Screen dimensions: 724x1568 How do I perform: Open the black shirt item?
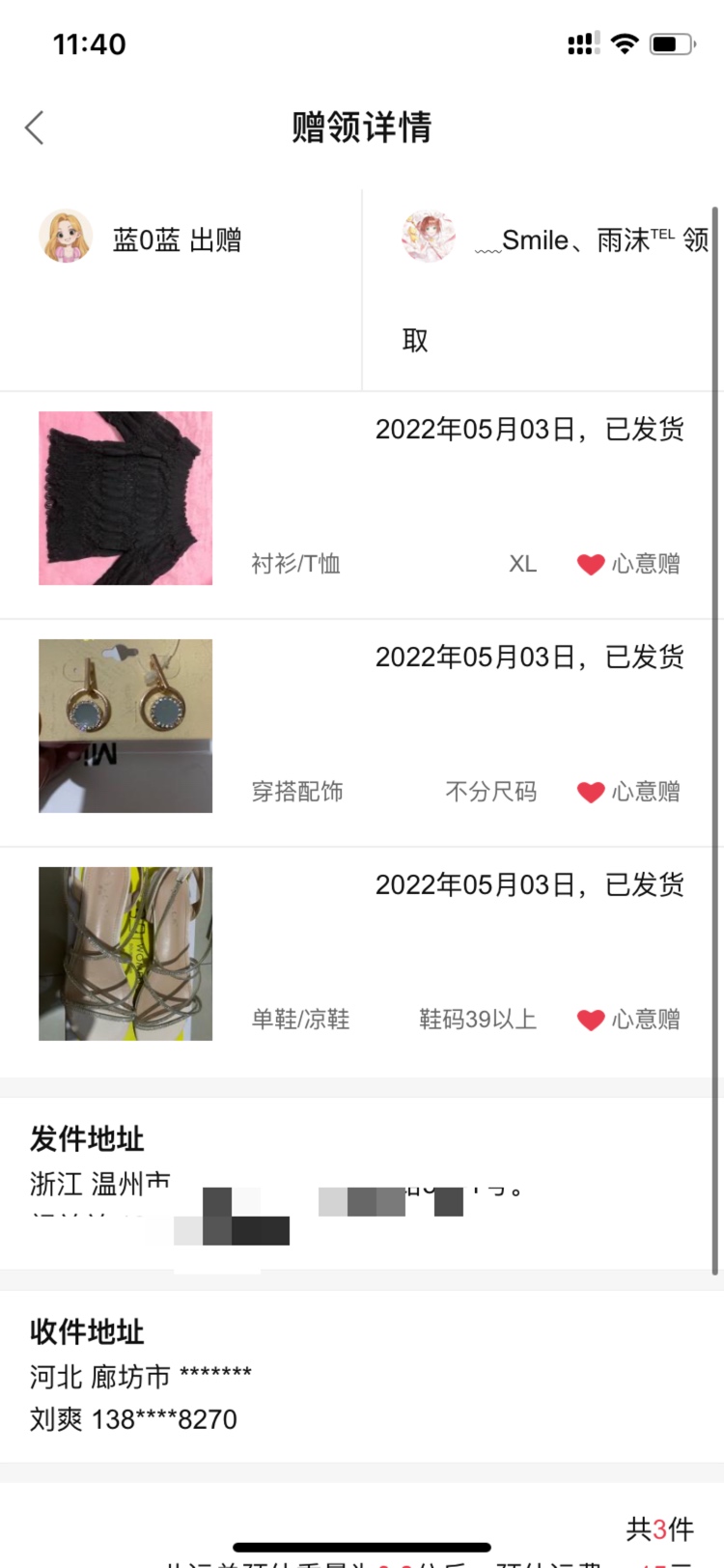tap(125, 498)
